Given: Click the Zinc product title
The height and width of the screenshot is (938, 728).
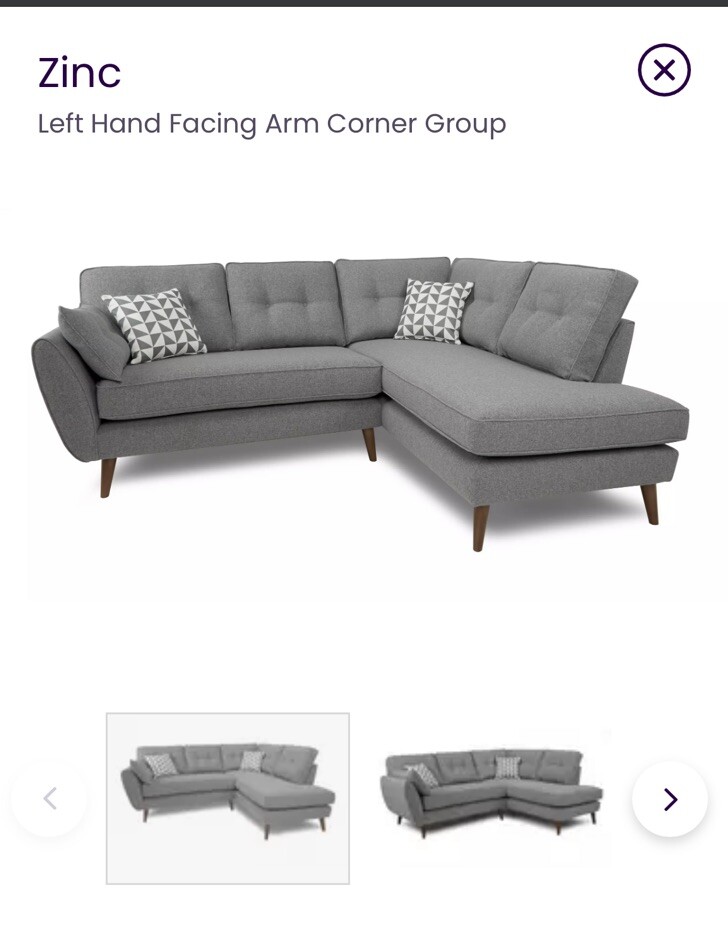Looking at the screenshot, I should point(80,72).
